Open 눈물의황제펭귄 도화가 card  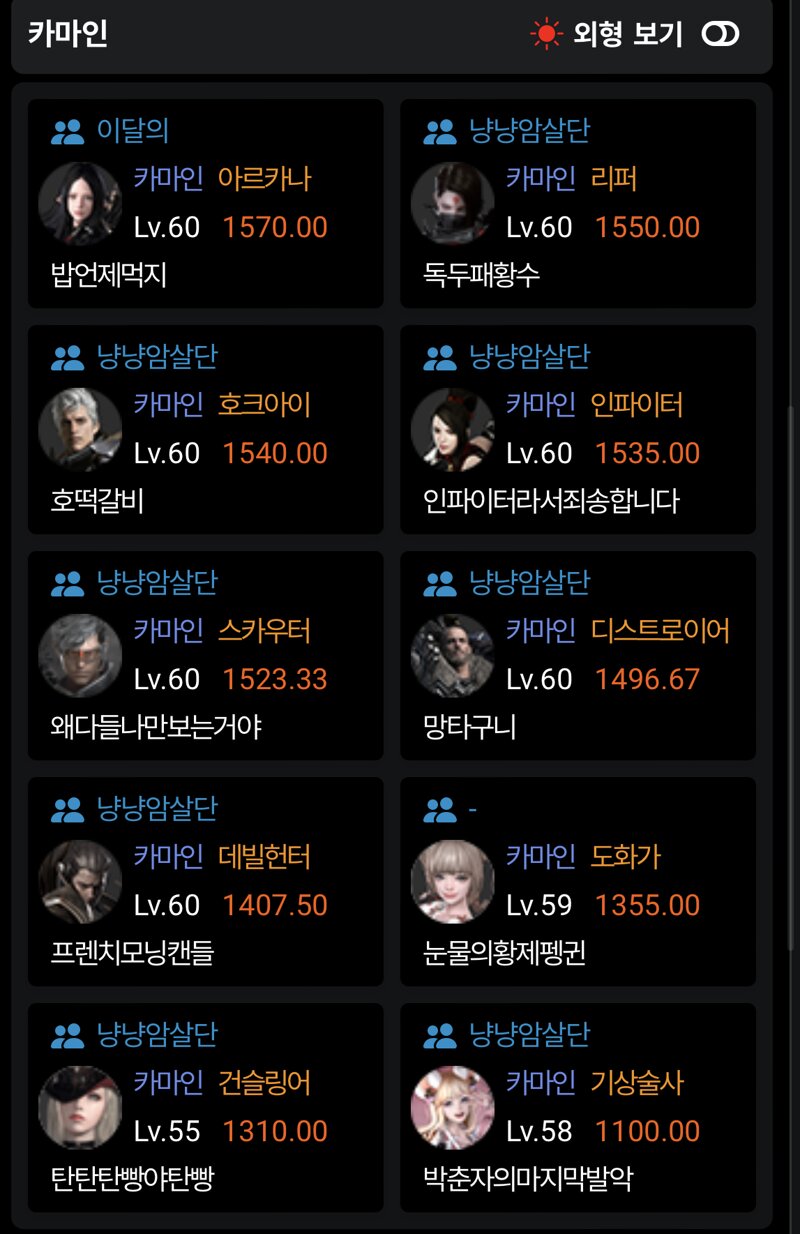(578, 882)
